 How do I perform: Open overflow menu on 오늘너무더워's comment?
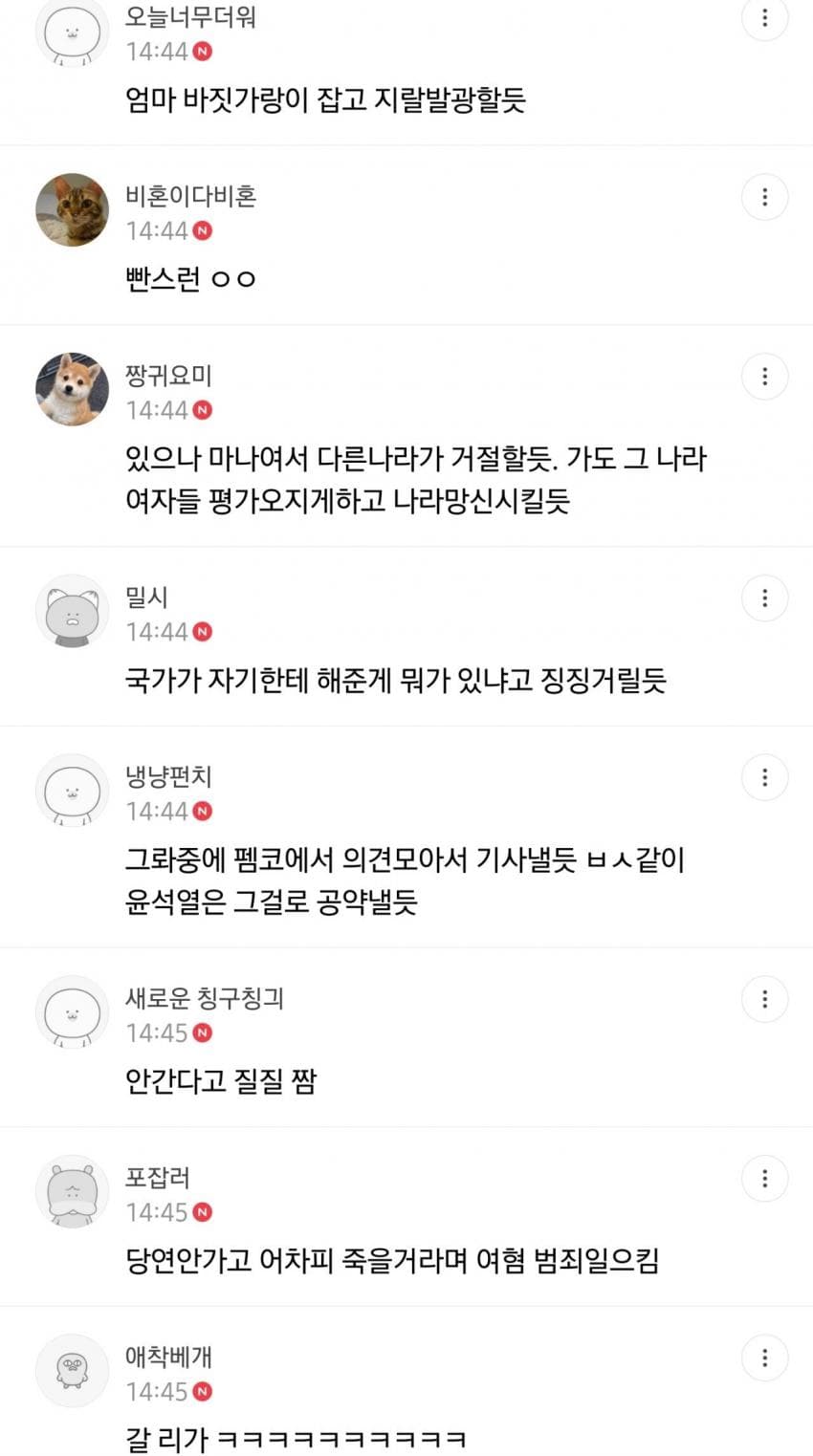pos(764,17)
